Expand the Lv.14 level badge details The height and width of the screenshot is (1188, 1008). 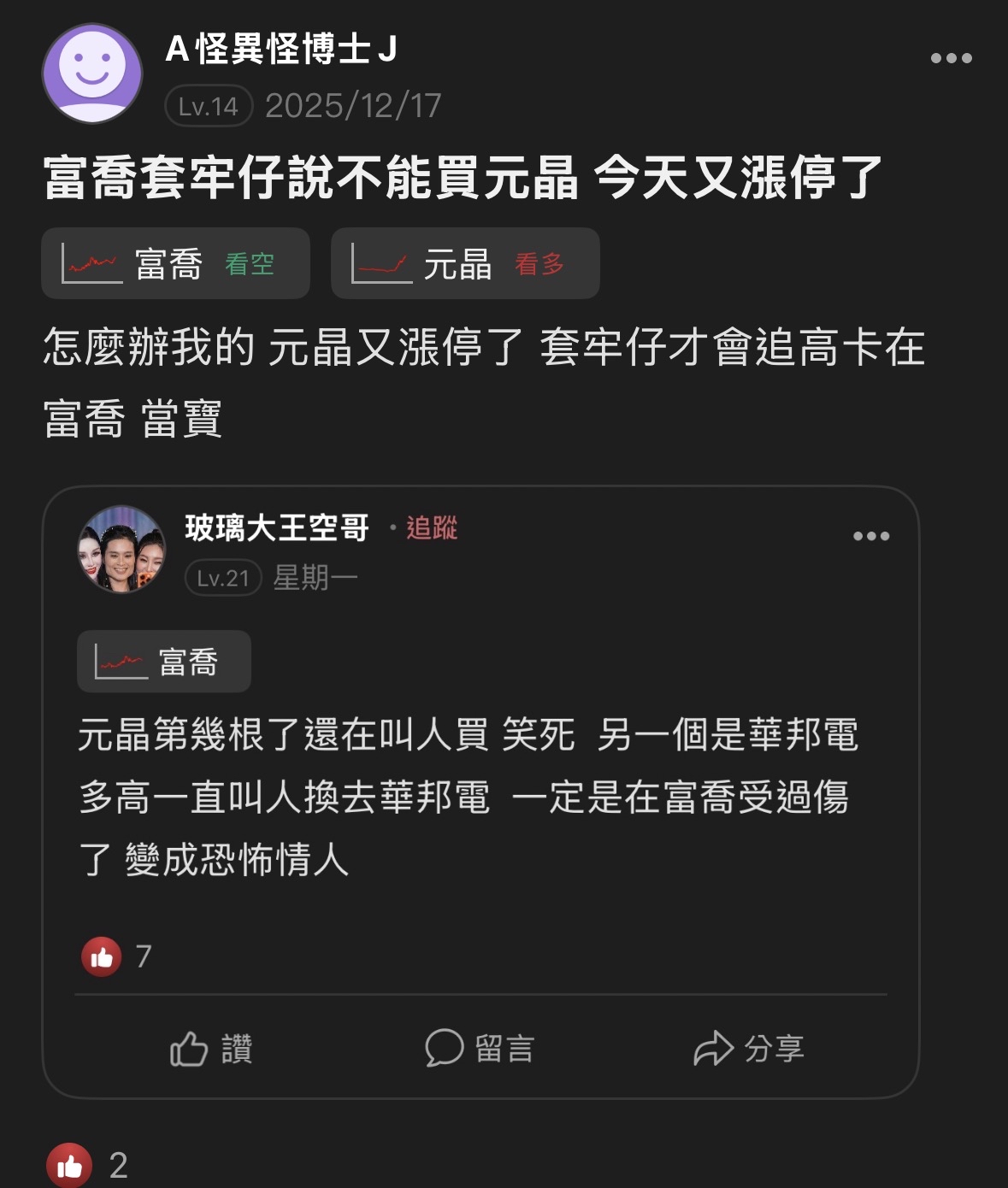click(208, 107)
